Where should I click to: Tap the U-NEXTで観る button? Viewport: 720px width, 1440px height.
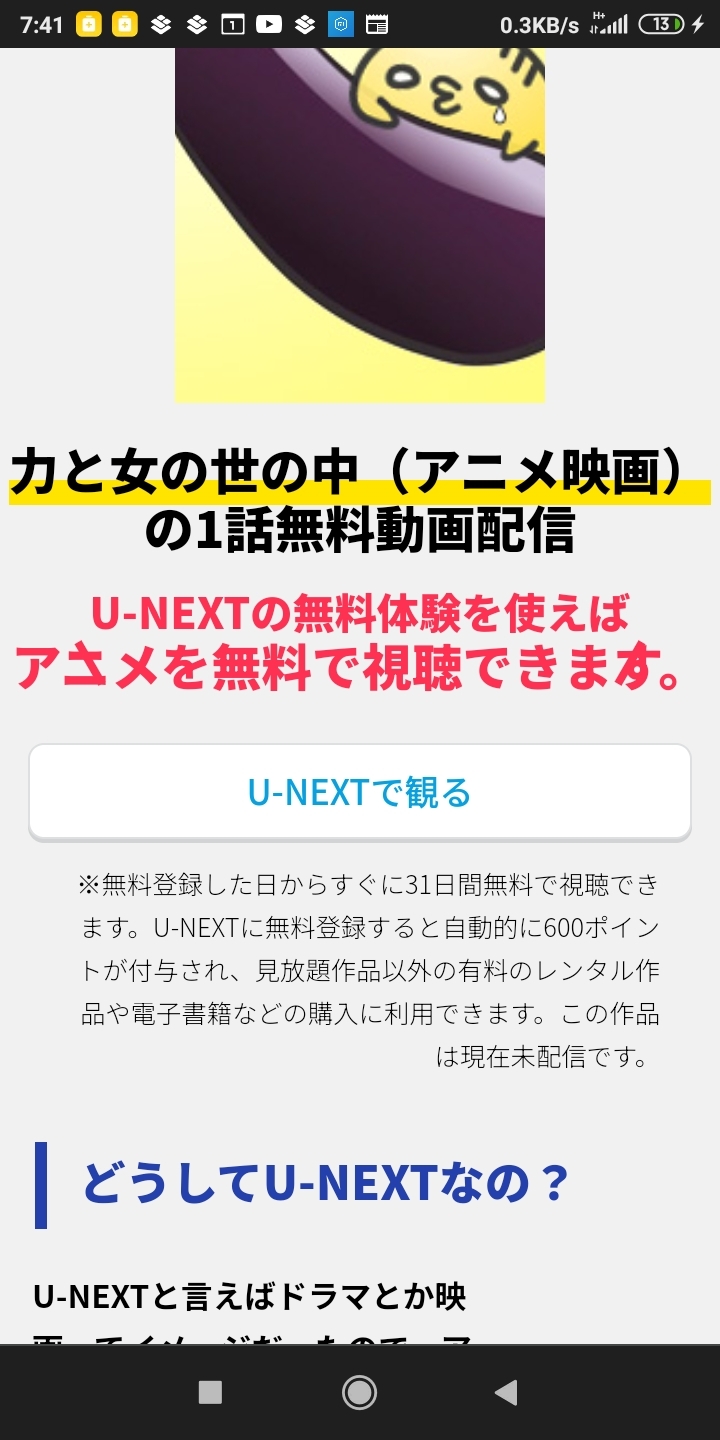[360, 792]
